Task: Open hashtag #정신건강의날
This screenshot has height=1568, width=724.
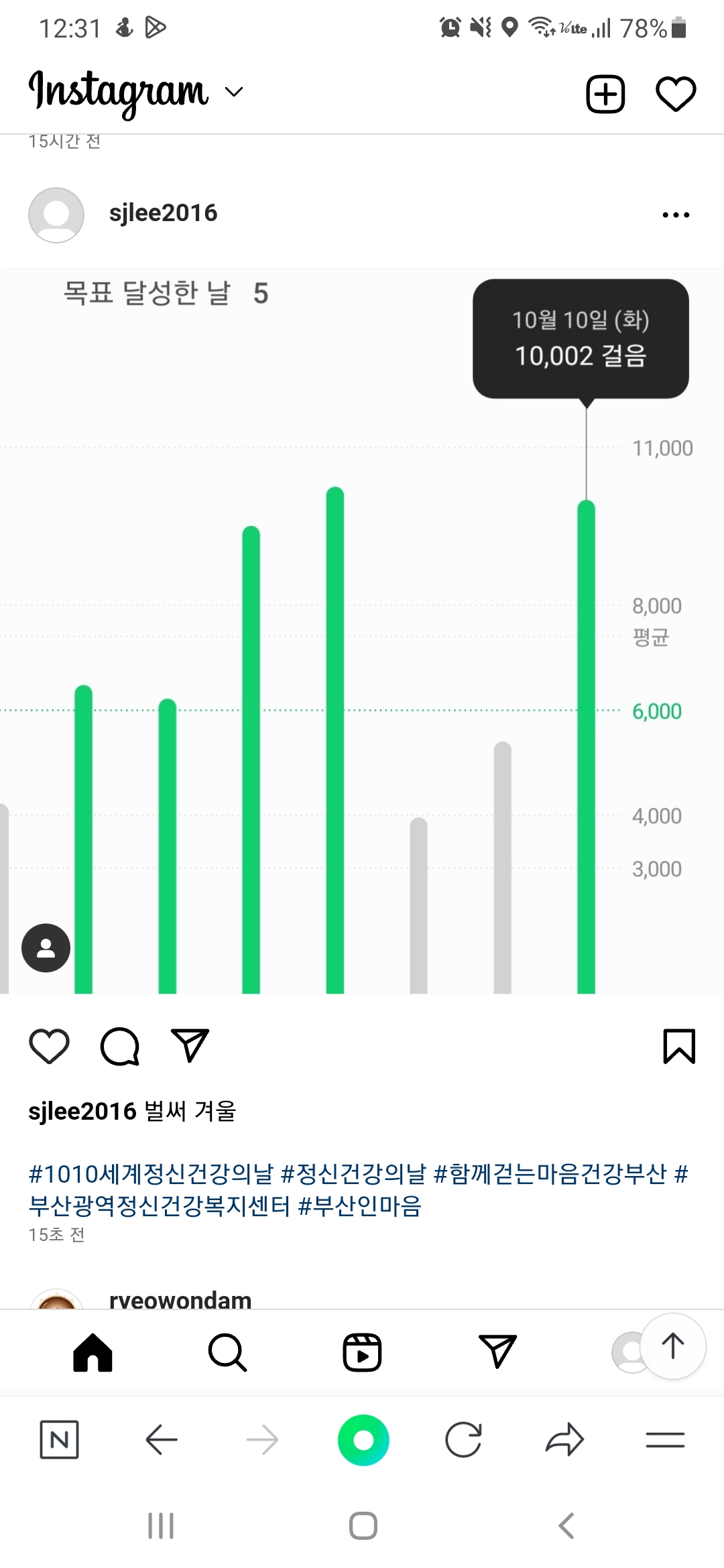Action: (x=353, y=1173)
